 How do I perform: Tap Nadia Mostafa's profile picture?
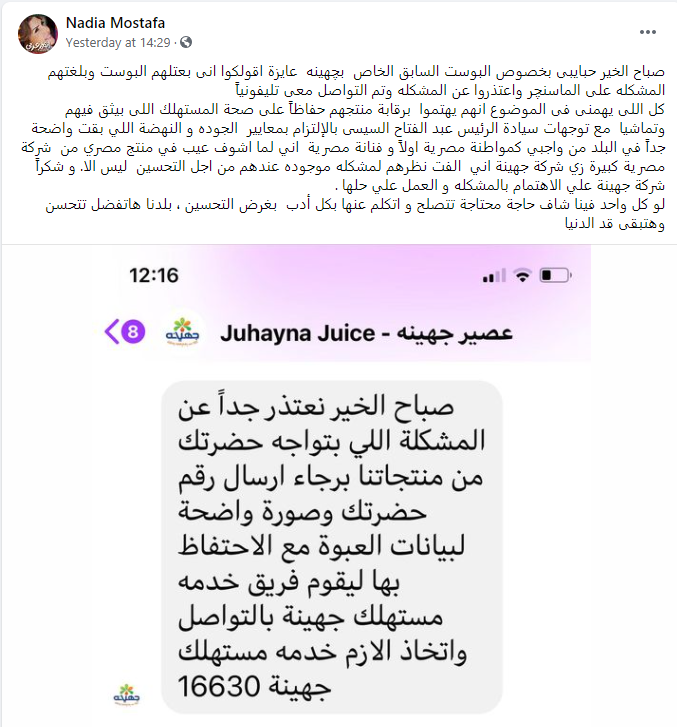[37, 33]
